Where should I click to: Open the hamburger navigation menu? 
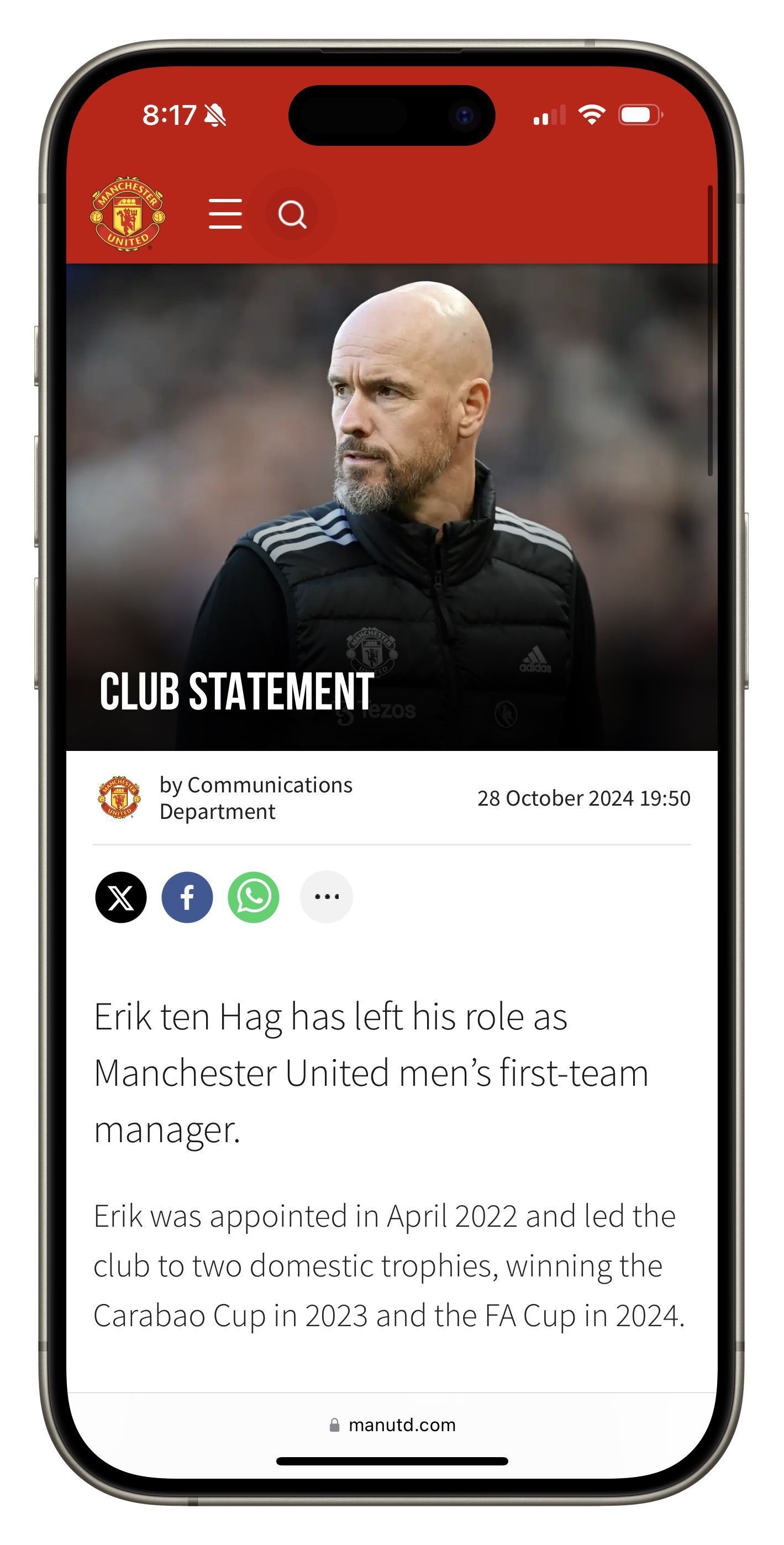coord(225,214)
